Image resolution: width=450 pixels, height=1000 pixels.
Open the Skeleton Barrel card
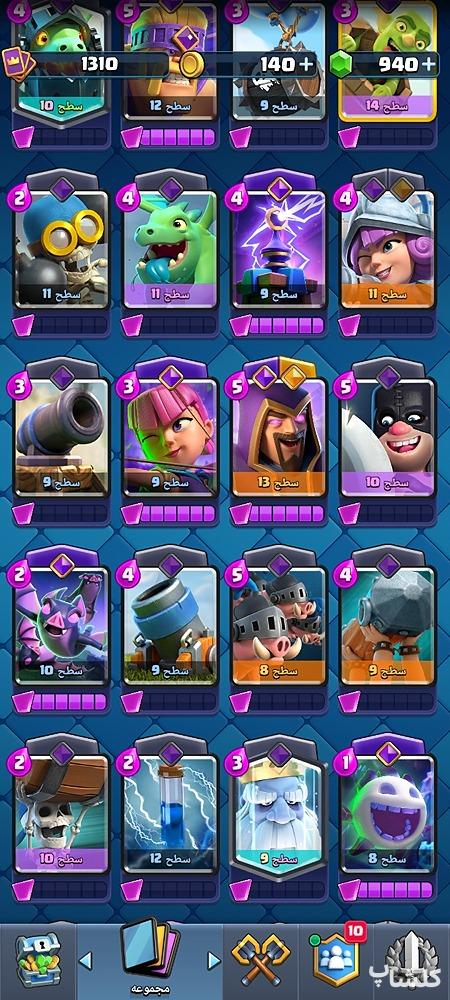pos(61,812)
